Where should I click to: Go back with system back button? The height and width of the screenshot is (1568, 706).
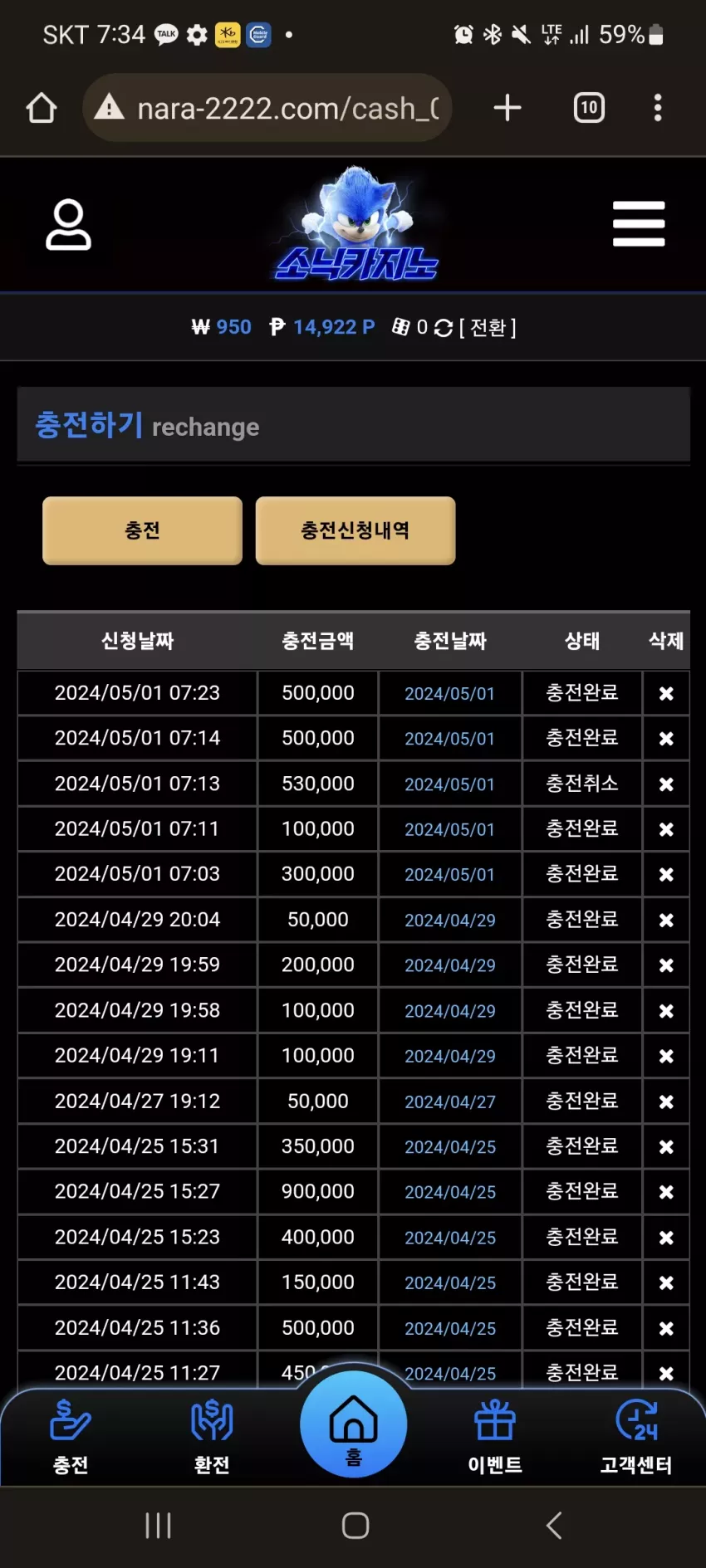(554, 1526)
